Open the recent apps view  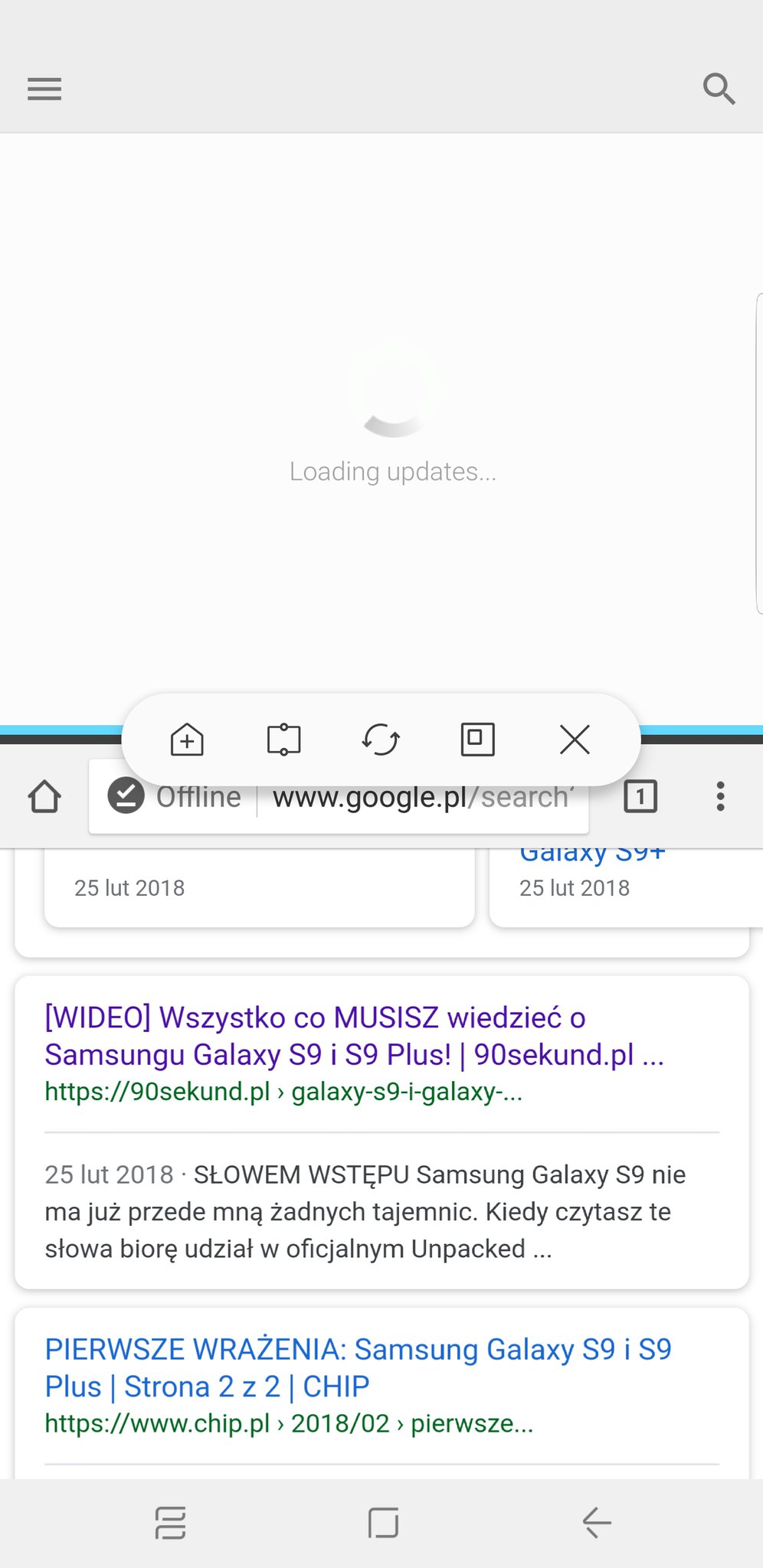click(170, 1522)
